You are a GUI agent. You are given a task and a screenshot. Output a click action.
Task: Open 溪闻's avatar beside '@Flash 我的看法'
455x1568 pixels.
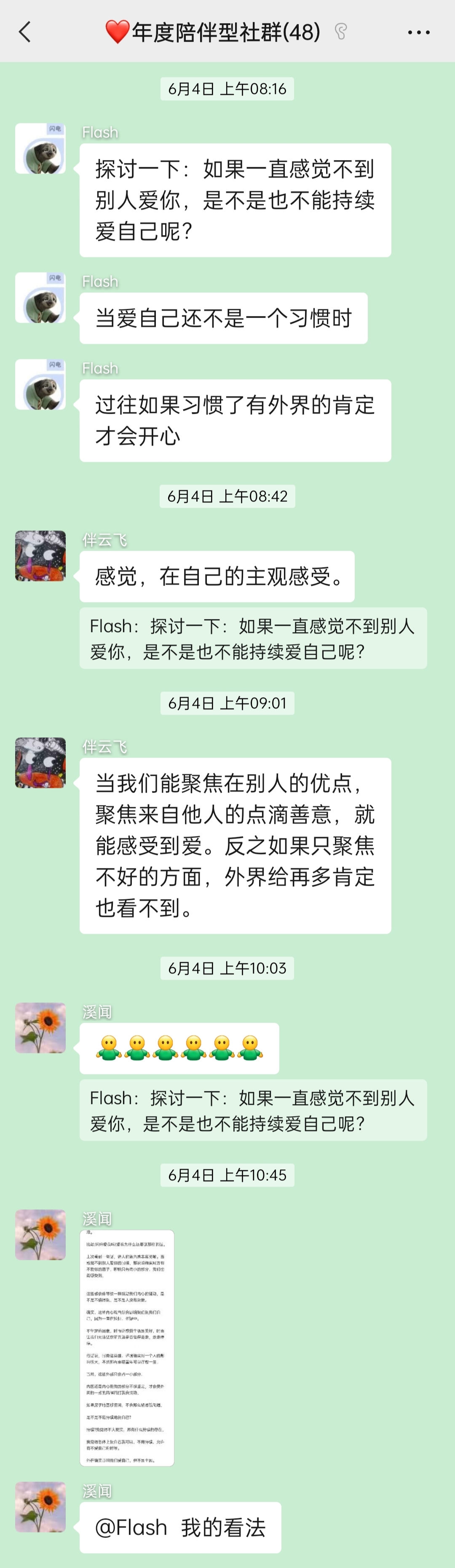[40, 1506]
